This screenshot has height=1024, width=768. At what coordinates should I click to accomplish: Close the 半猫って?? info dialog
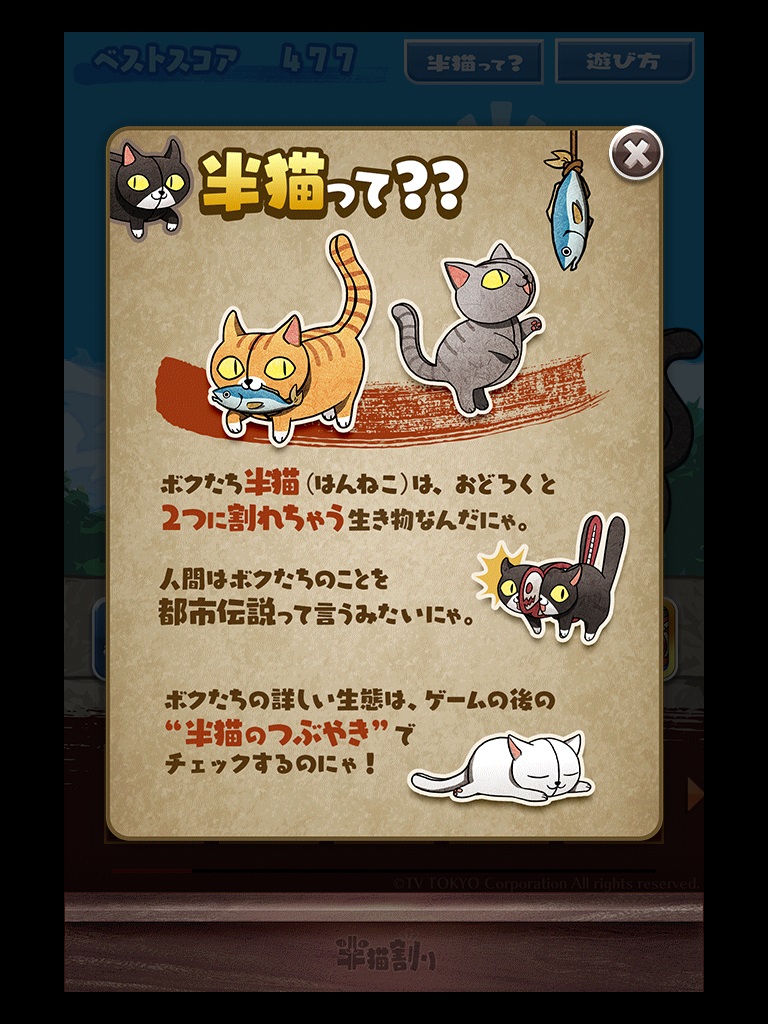click(x=636, y=153)
